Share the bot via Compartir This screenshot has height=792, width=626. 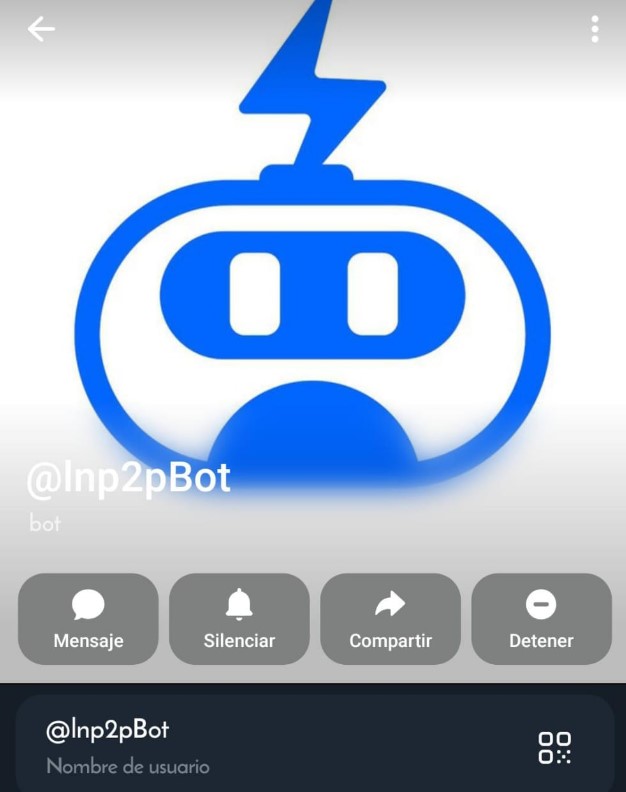[390, 619]
